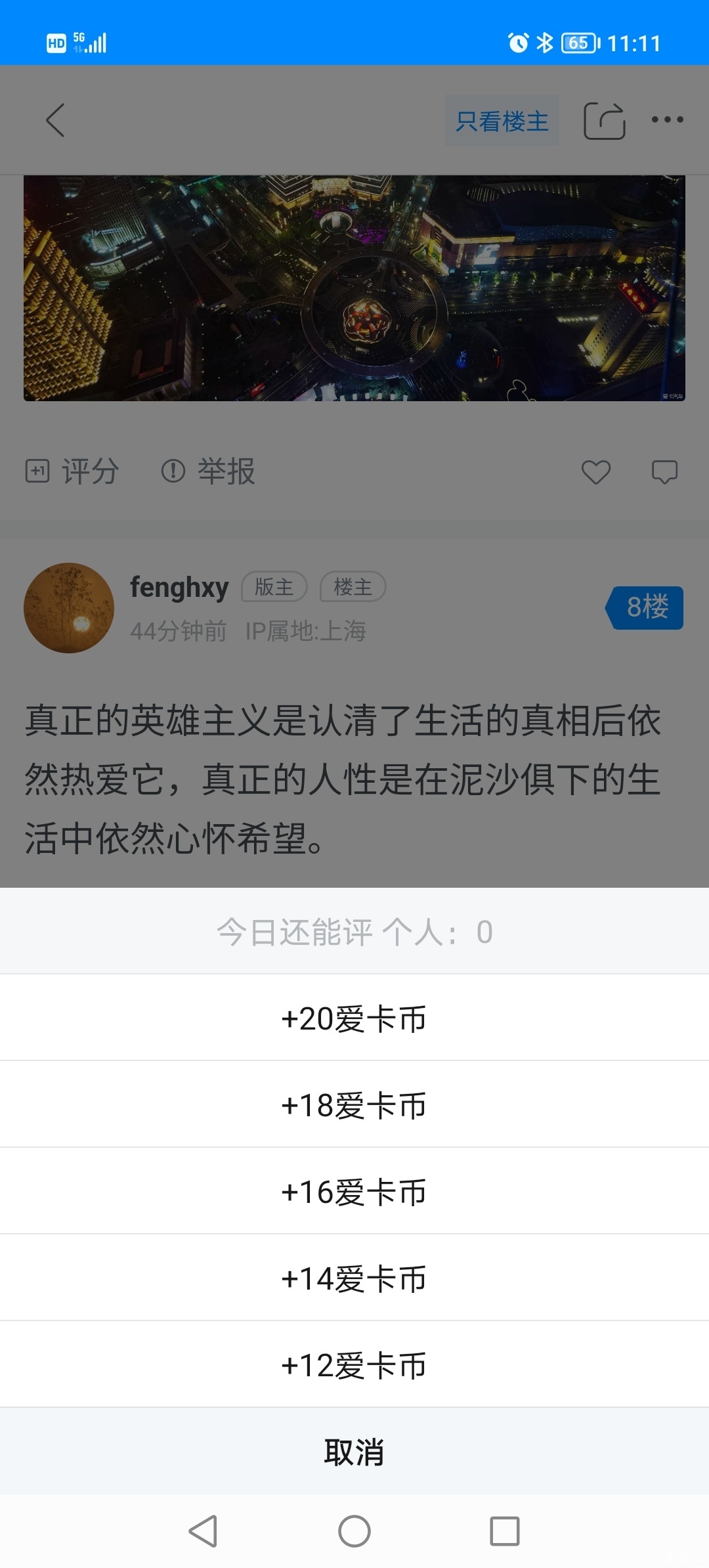The image size is (709, 1568).
Task: Select +12爱卡币 rating
Action: point(354,1365)
